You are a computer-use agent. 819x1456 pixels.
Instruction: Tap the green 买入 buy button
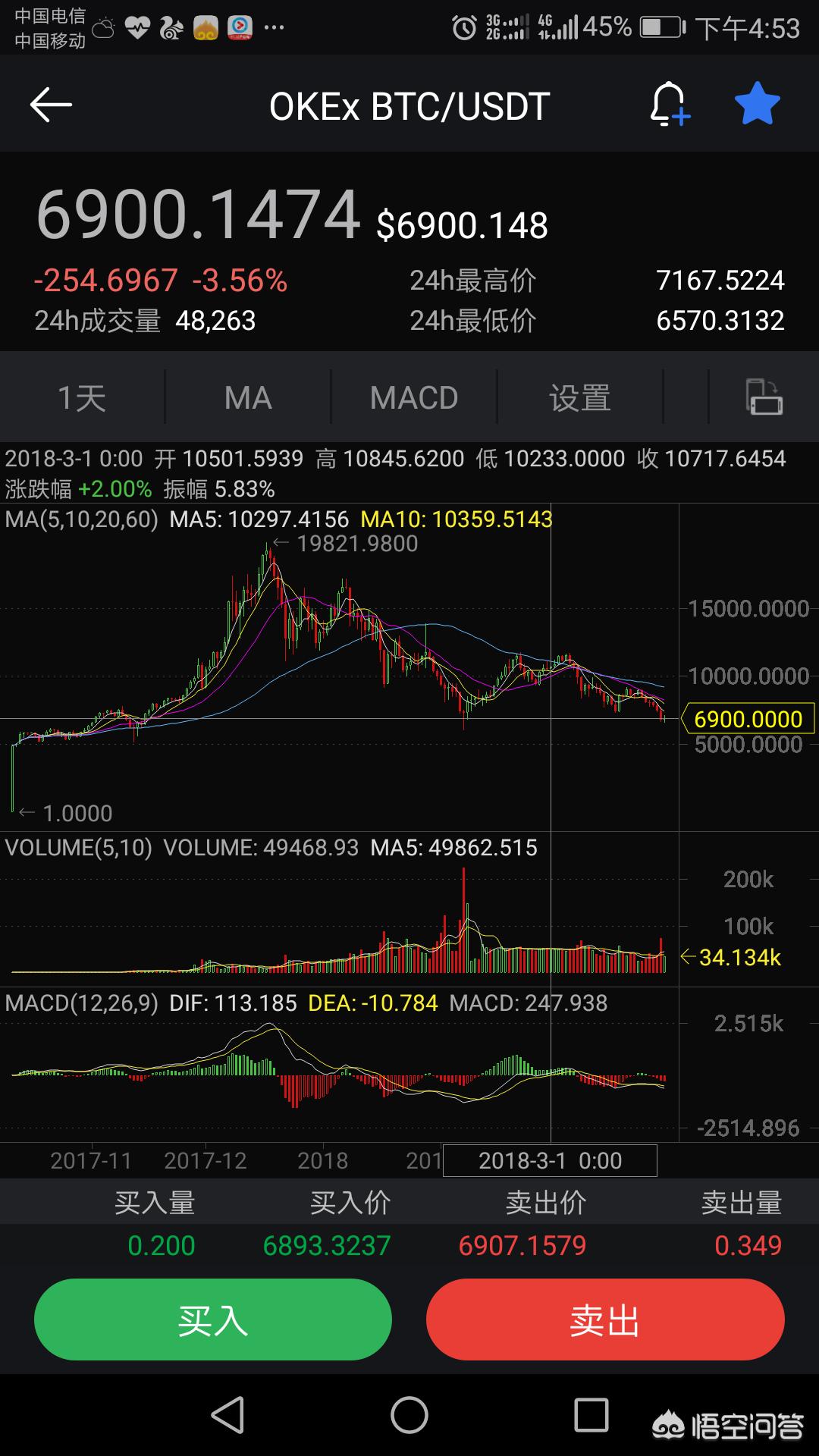tap(213, 1319)
